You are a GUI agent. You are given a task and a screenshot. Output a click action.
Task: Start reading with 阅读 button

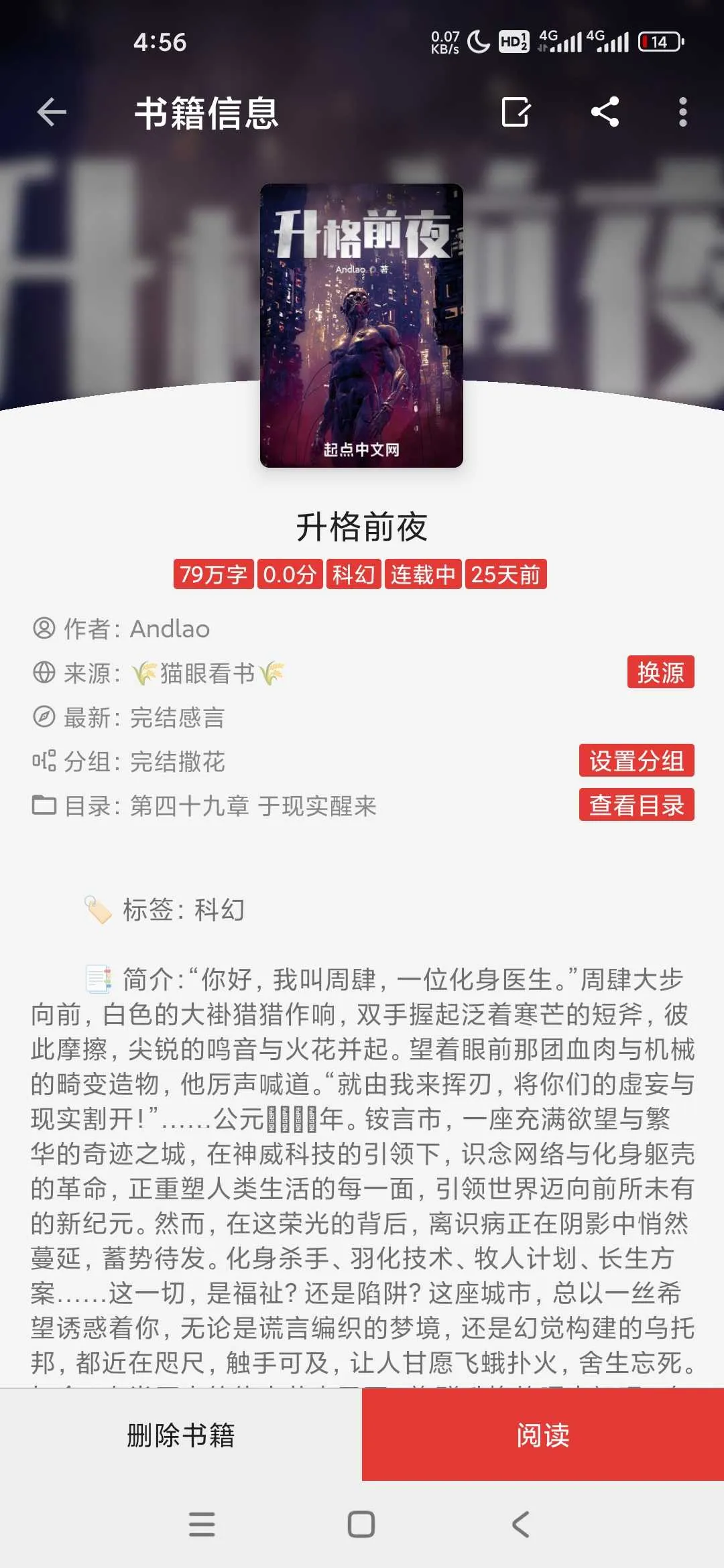pyautogui.click(x=542, y=1435)
